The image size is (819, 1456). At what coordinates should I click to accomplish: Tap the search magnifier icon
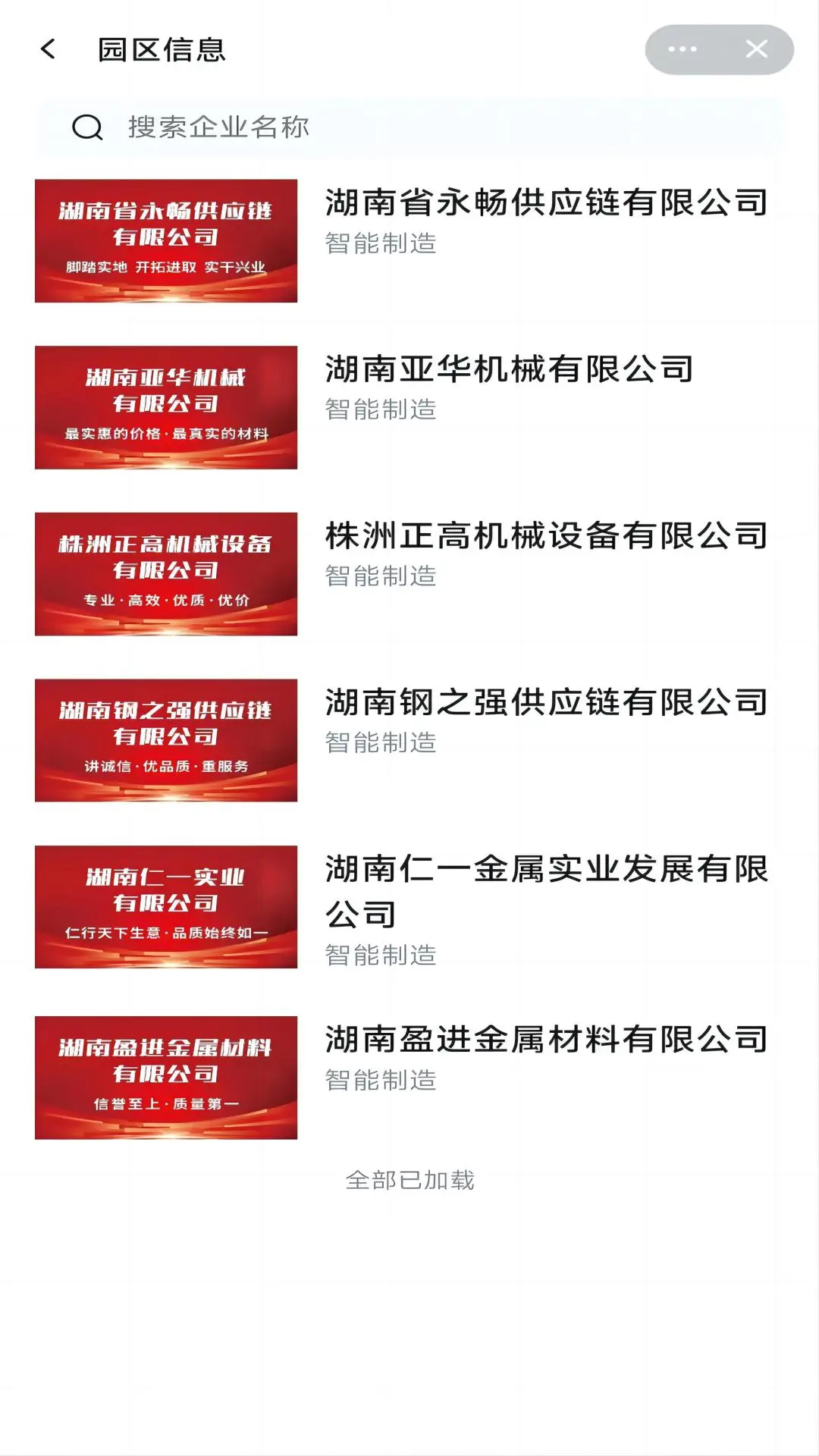click(87, 129)
